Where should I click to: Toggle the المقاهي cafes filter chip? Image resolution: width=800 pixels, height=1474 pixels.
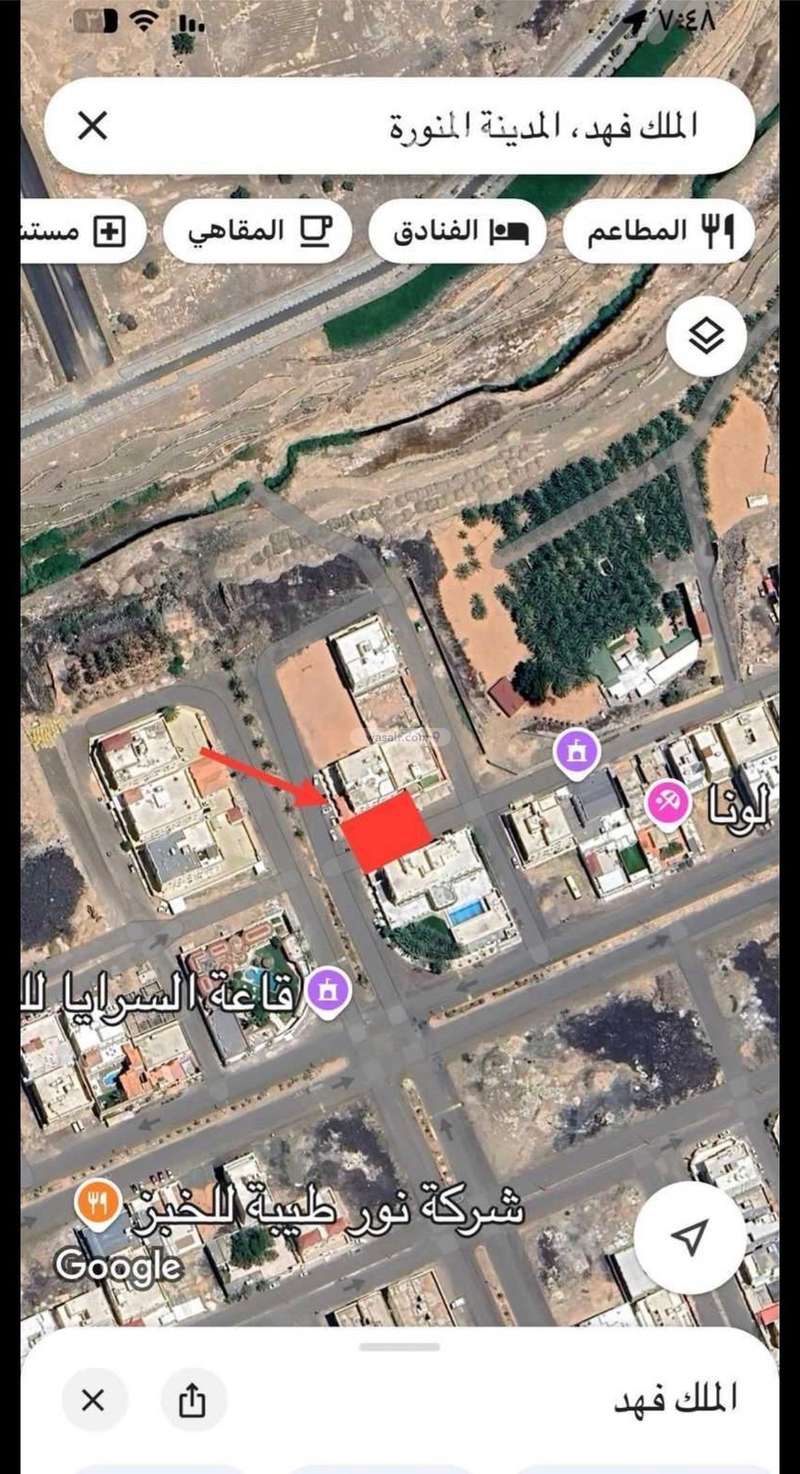260,230
